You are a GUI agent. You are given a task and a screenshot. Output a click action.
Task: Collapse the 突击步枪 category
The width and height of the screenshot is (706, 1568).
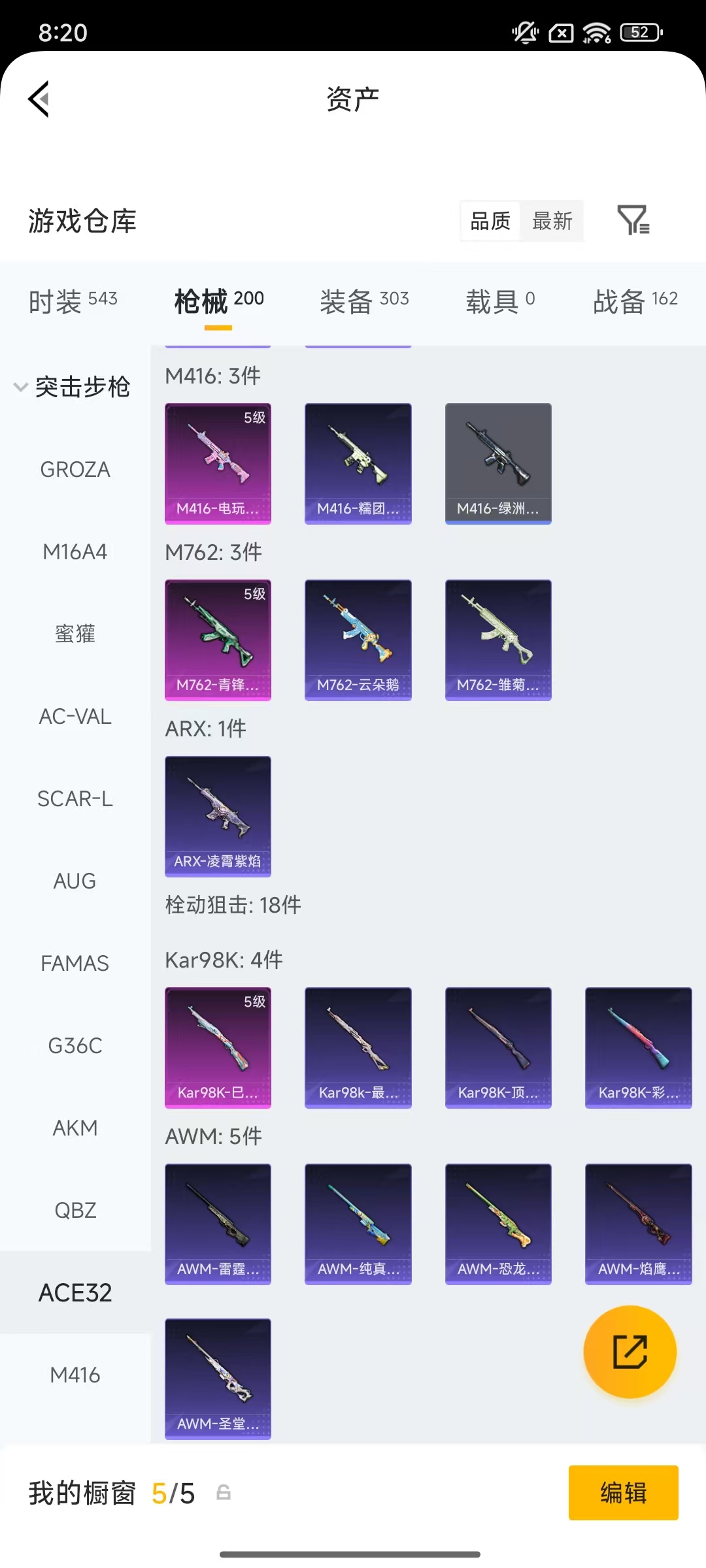click(x=72, y=387)
